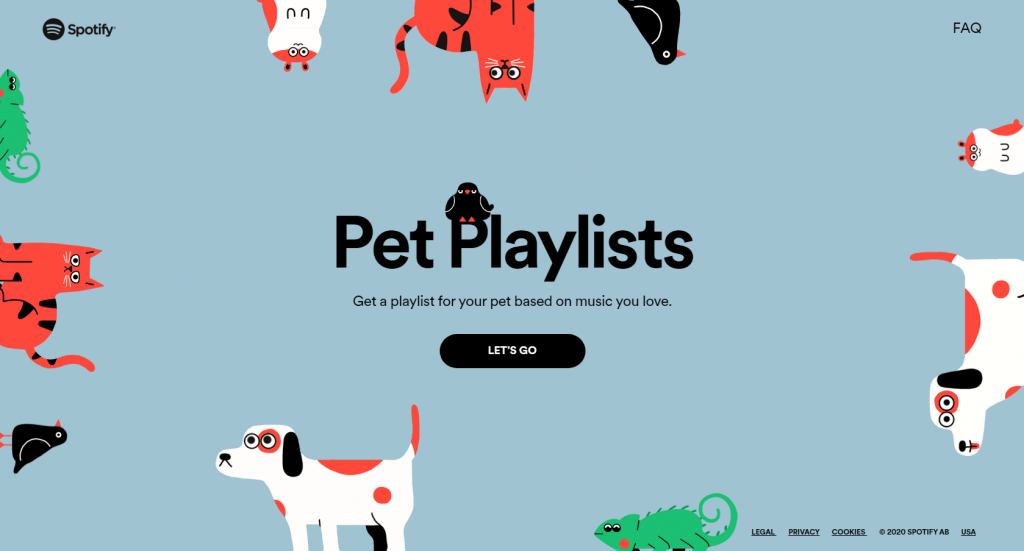Select the USA region link
1024x551 pixels.
[968, 532]
